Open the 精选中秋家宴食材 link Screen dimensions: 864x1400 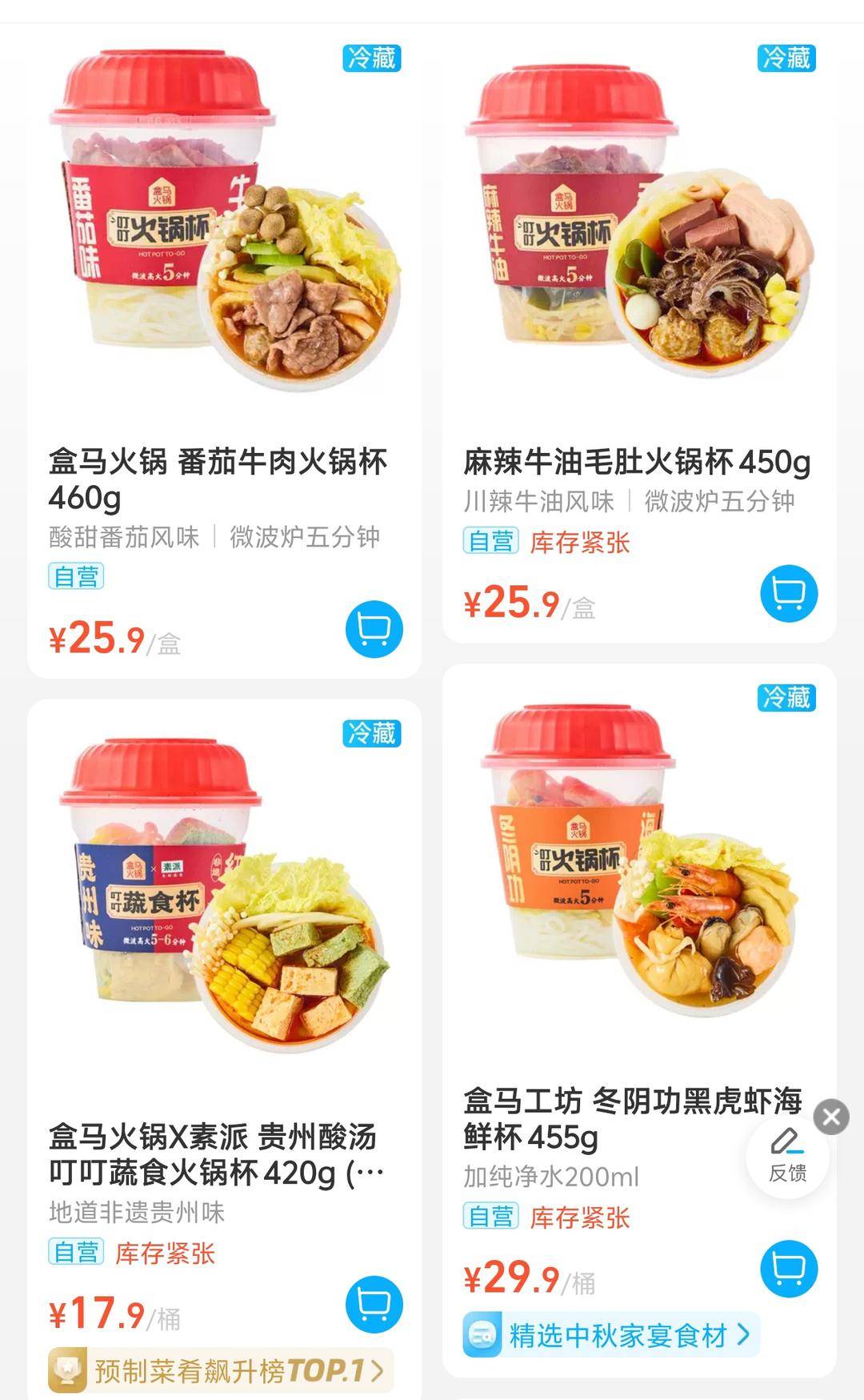611,1335
